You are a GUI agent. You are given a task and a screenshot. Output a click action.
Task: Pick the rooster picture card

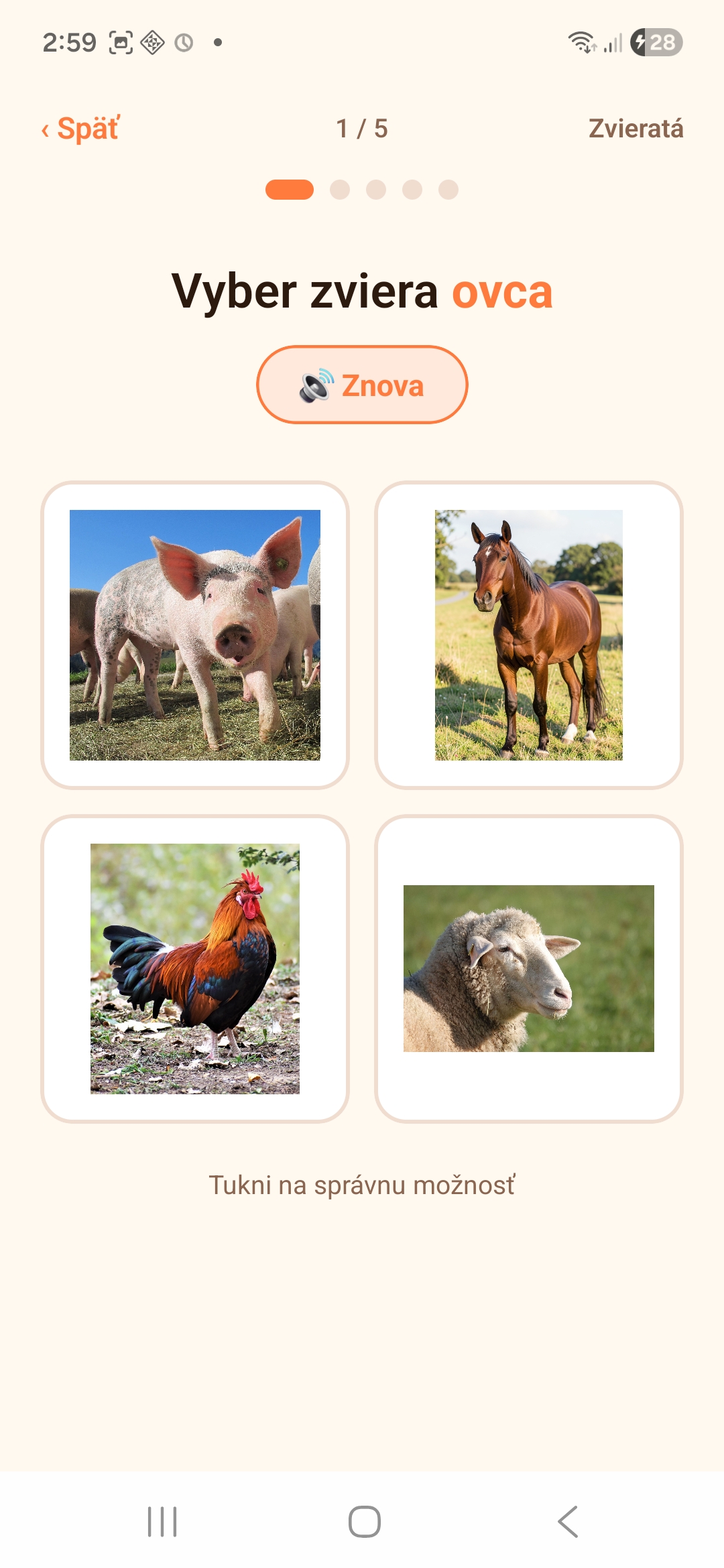tap(195, 969)
